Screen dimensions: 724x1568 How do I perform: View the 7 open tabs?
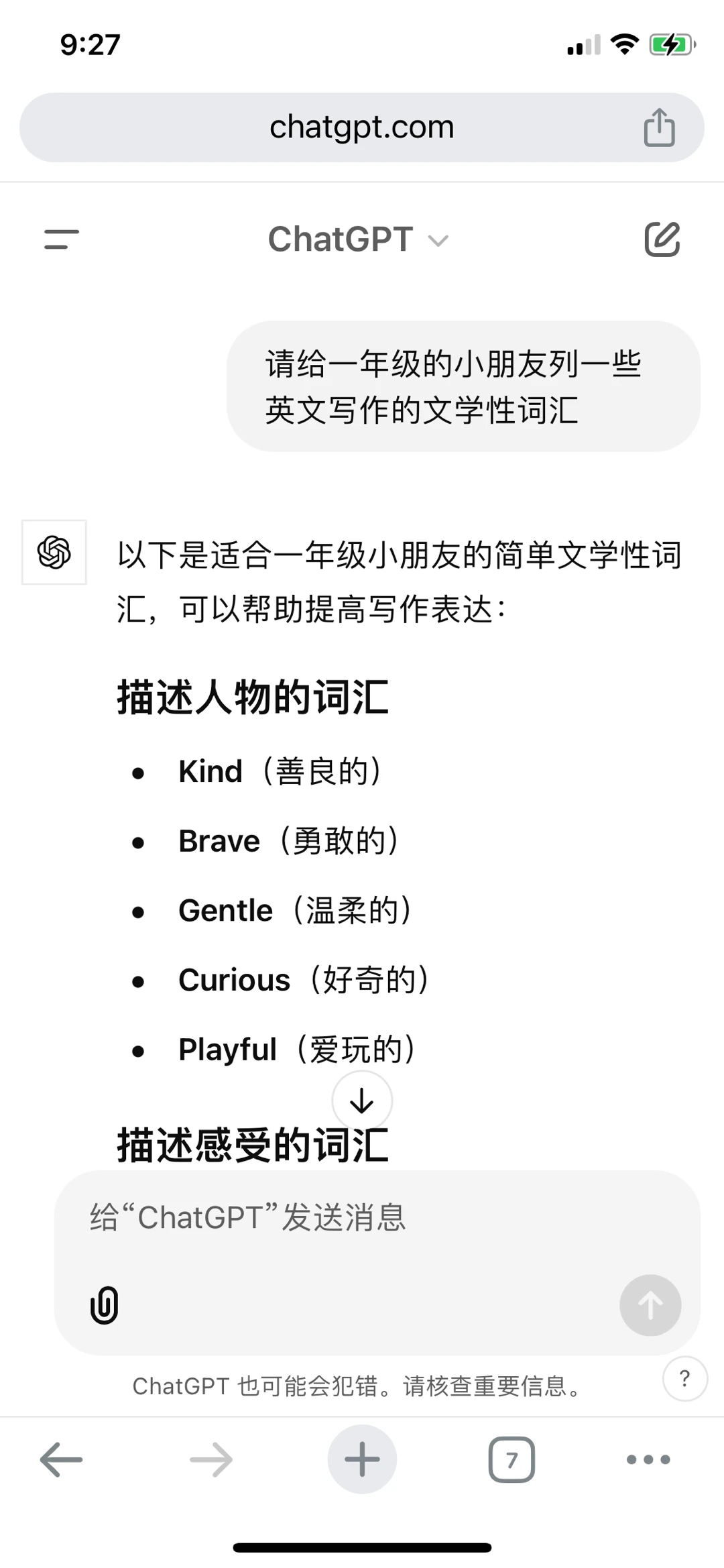(x=511, y=1459)
